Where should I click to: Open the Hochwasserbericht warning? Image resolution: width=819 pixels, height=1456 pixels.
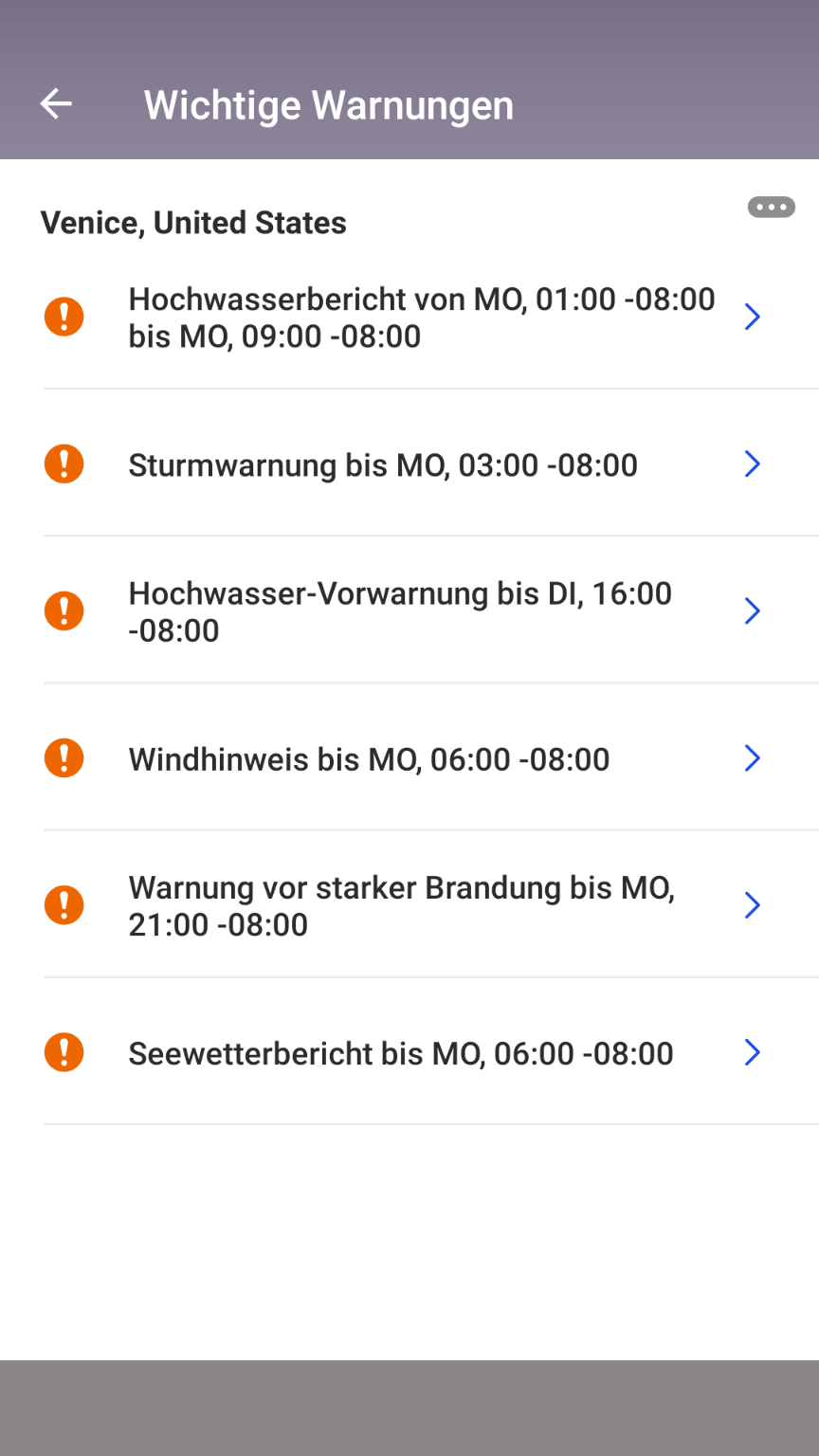click(409, 317)
